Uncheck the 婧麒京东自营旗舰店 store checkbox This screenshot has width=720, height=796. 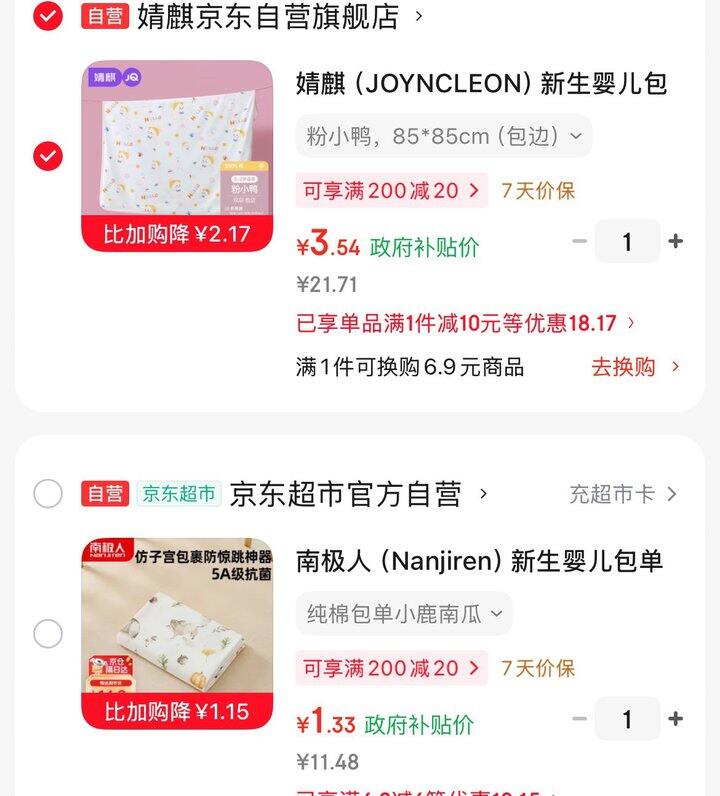[x=48, y=17]
